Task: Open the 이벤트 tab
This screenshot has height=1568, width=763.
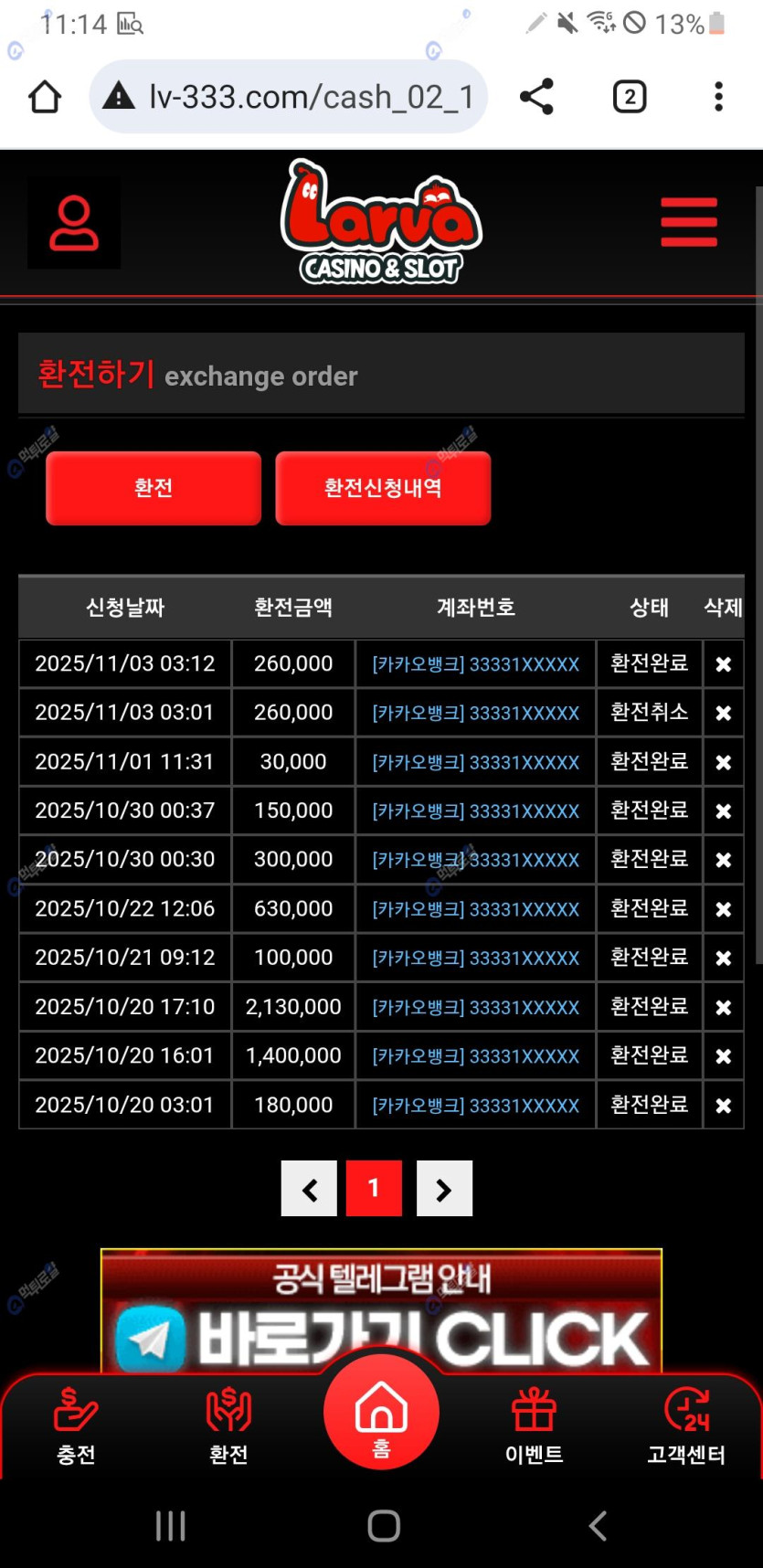Action: pyautogui.click(x=534, y=1425)
